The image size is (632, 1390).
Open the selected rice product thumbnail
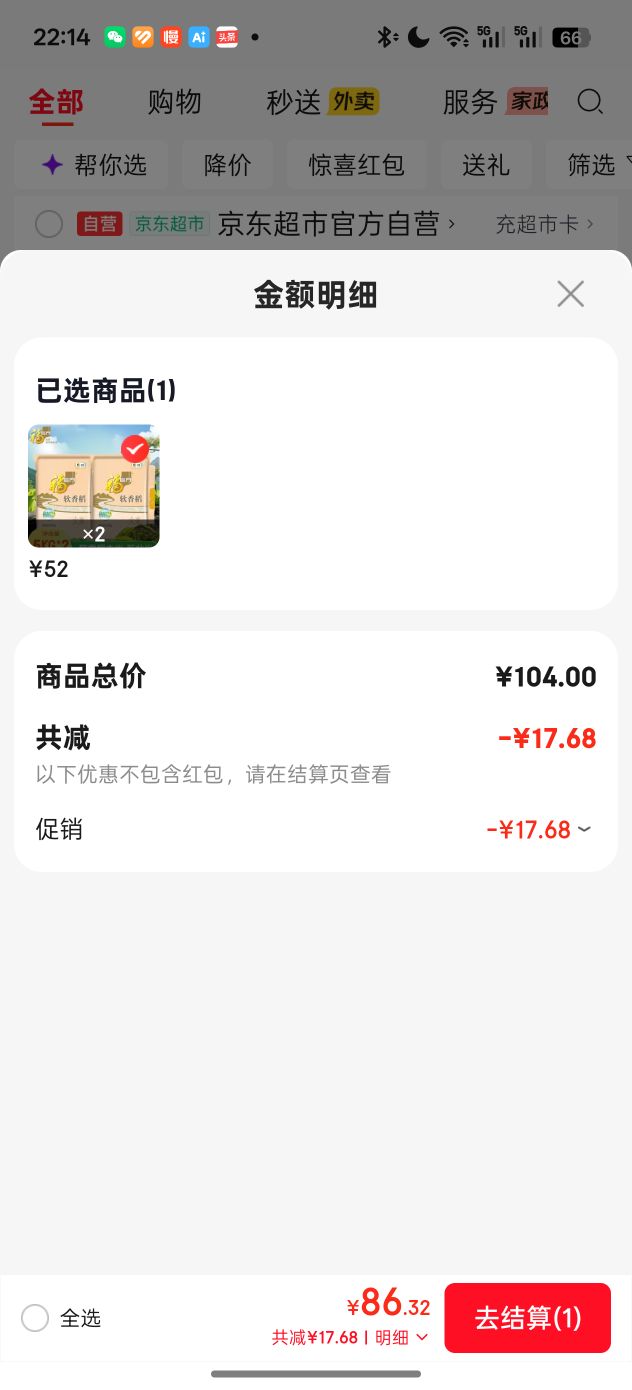[94, 486]
